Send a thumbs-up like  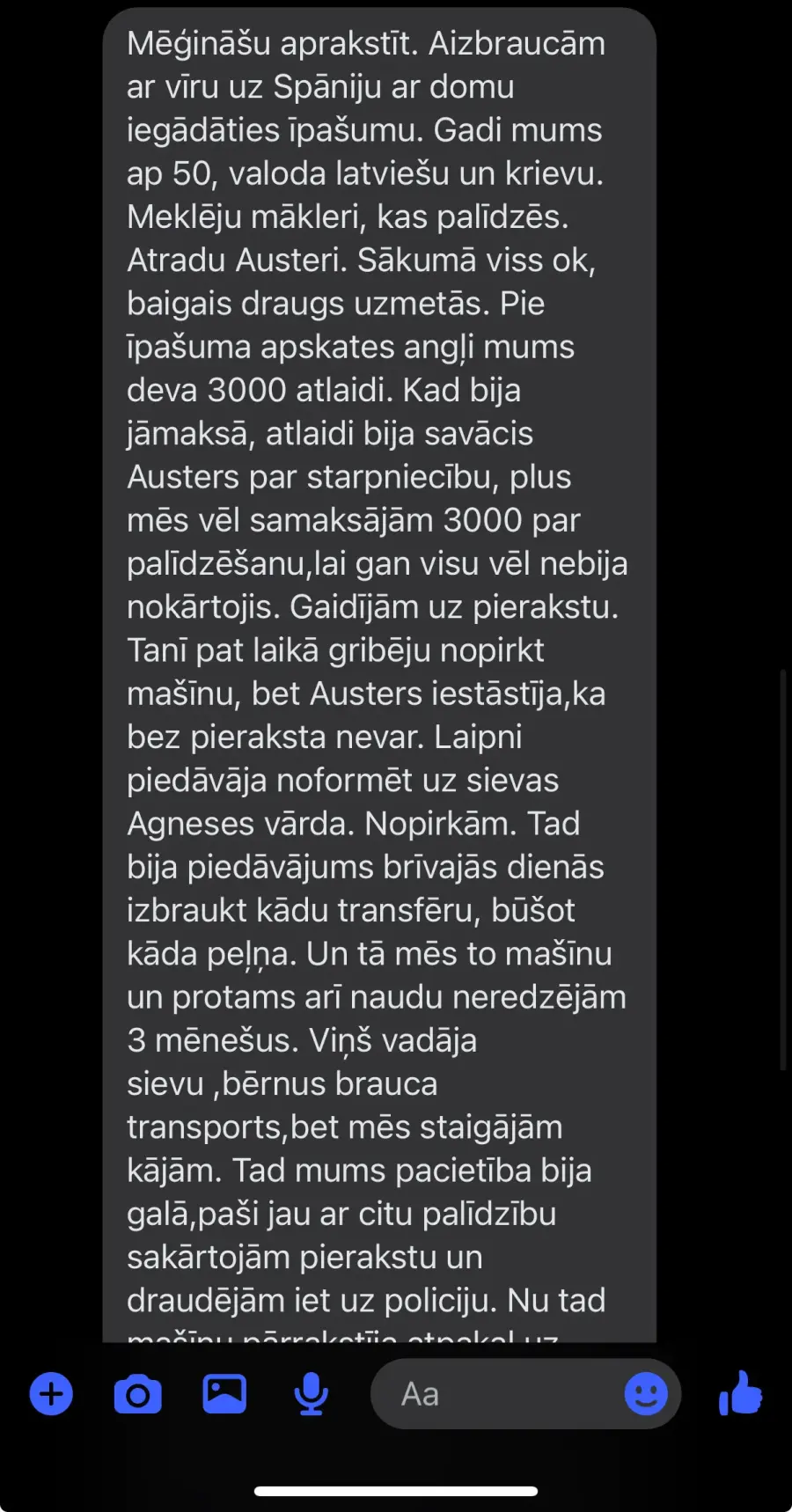pyautogui.click(x=740, y=1393)
